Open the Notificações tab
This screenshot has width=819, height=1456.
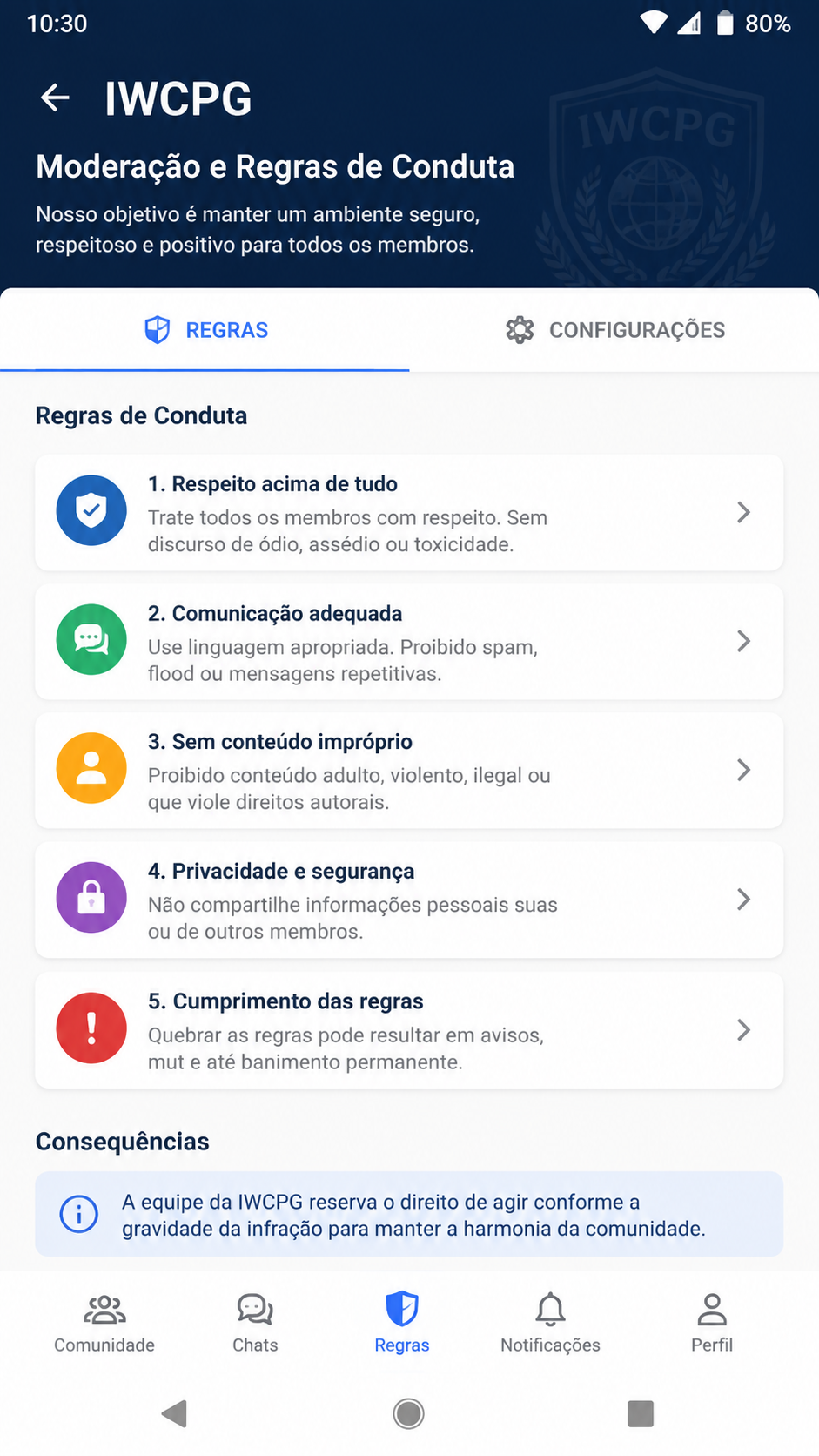coord(550,1324)
